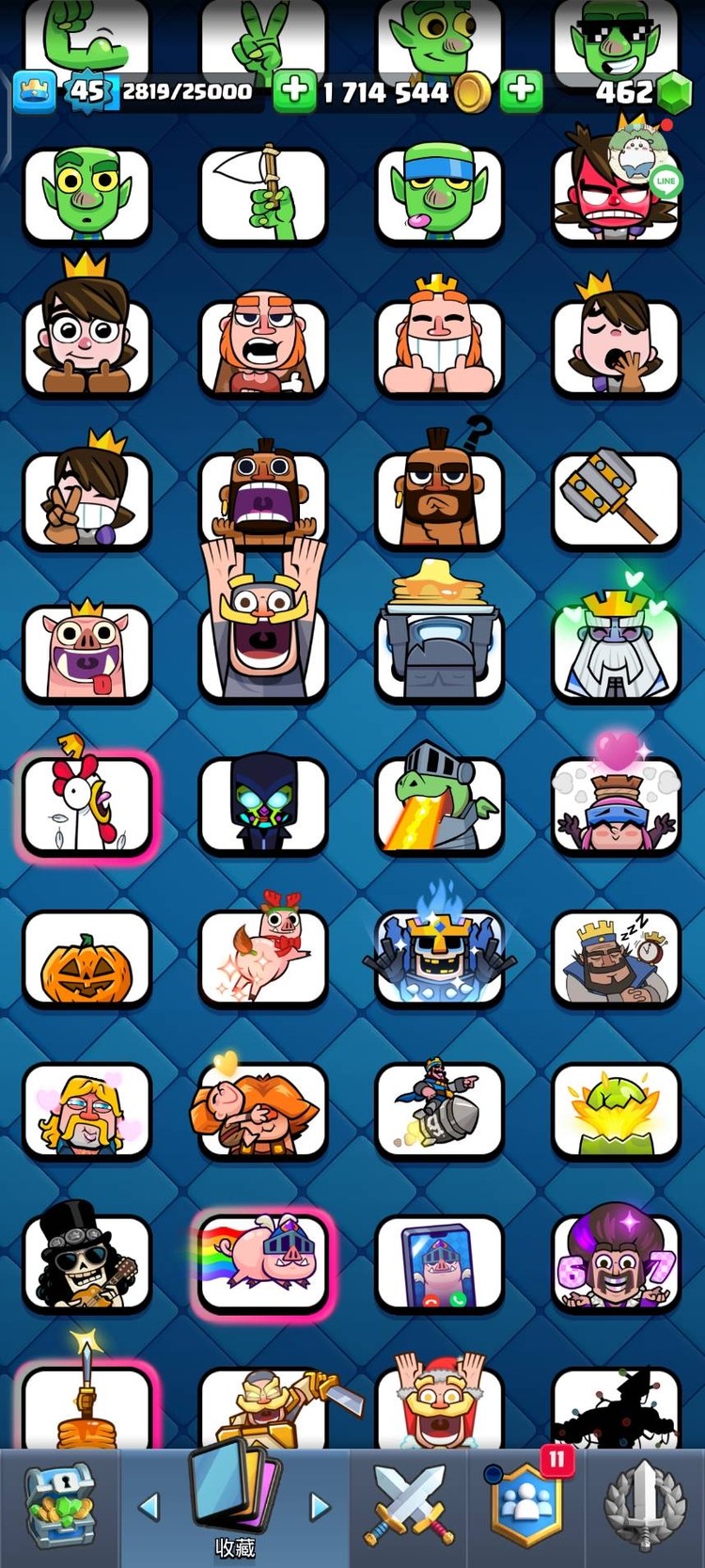Open the clan tab with 11 notifications
This screenshot has width=705, height=1568.
click(x=525, y=1505)
